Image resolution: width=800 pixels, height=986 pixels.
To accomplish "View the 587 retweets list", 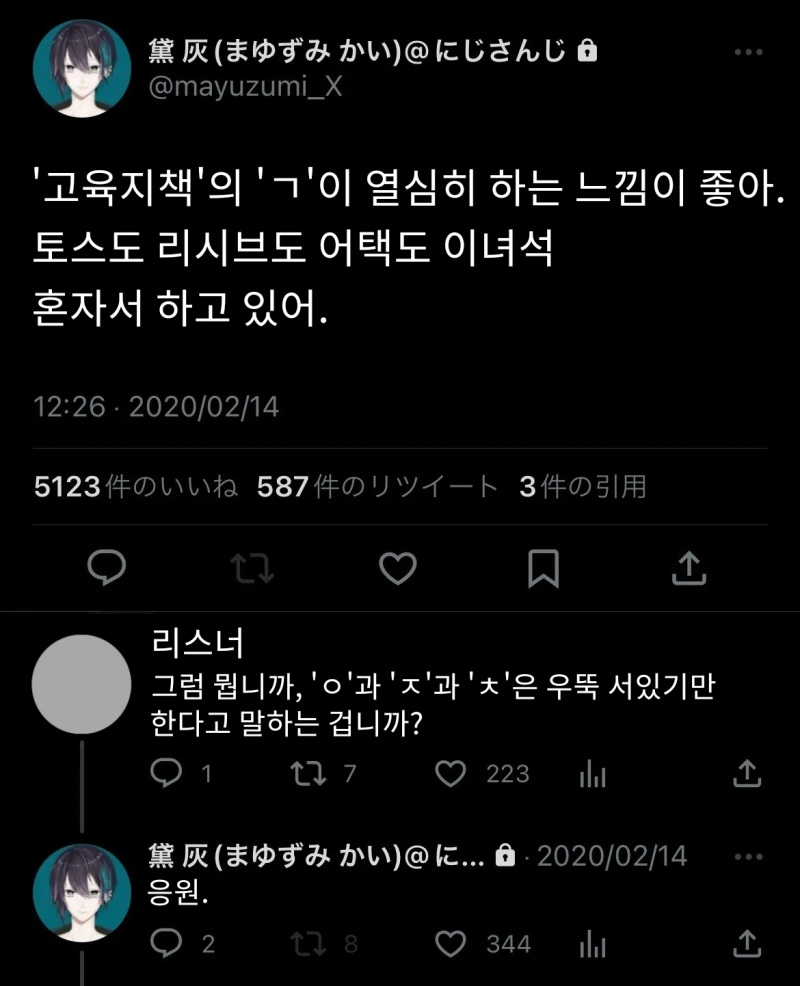I will pos(377,487).
